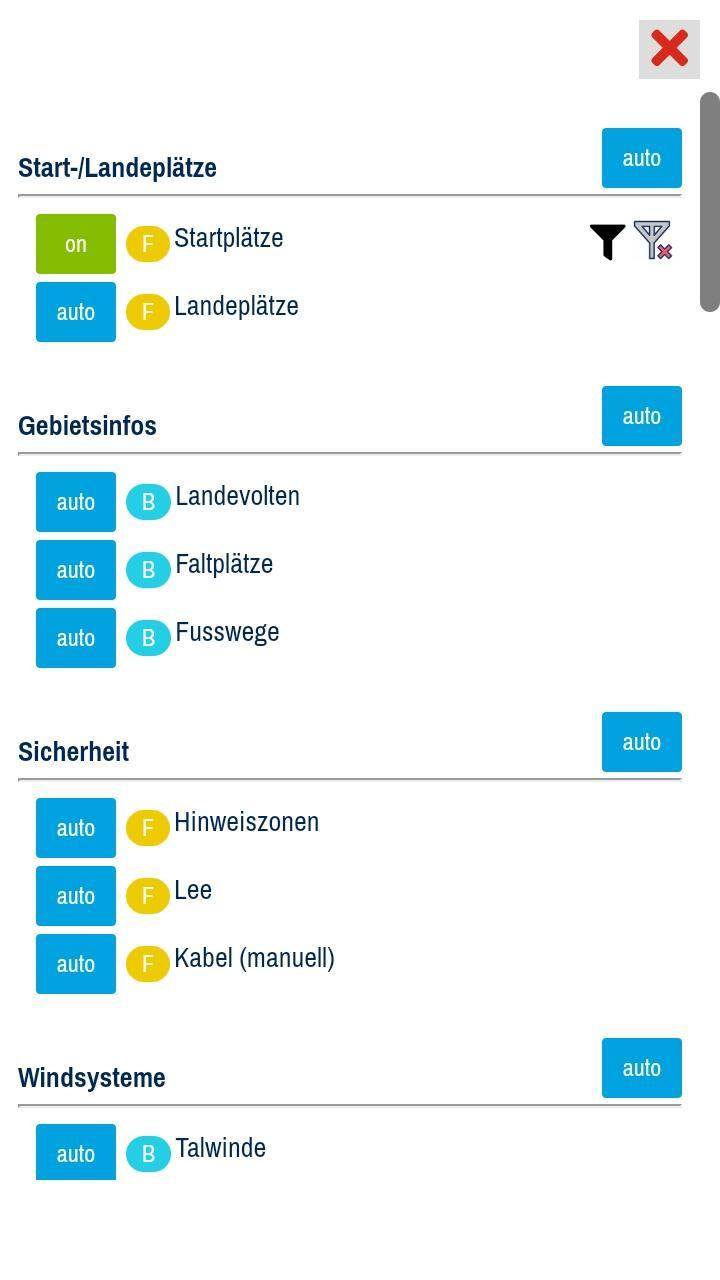Toggle the auto button for Windsysteme section
Viewport: 720px width, 1280px height.
pyautogui.click(x=642, y=1068)
